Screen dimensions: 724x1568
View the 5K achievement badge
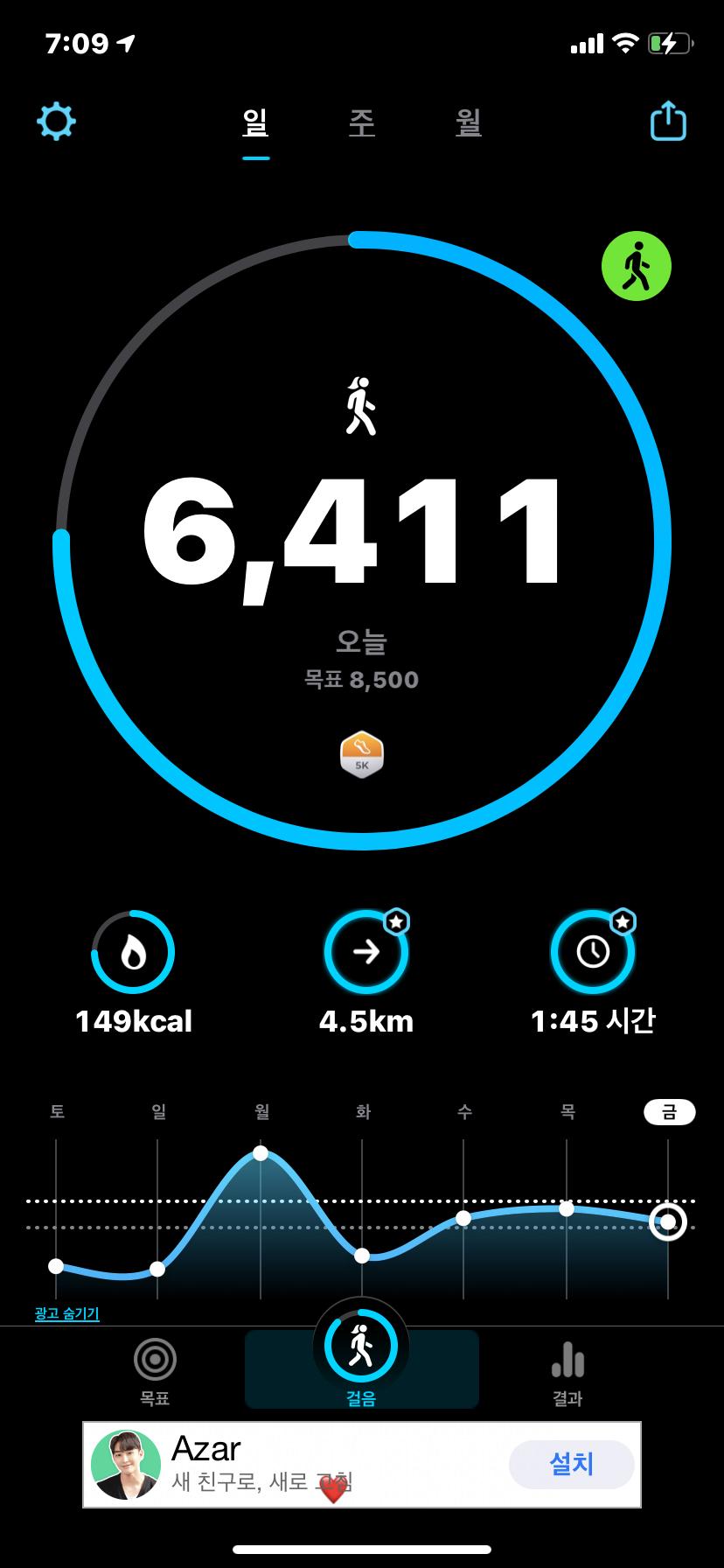(x=362, y=754)
